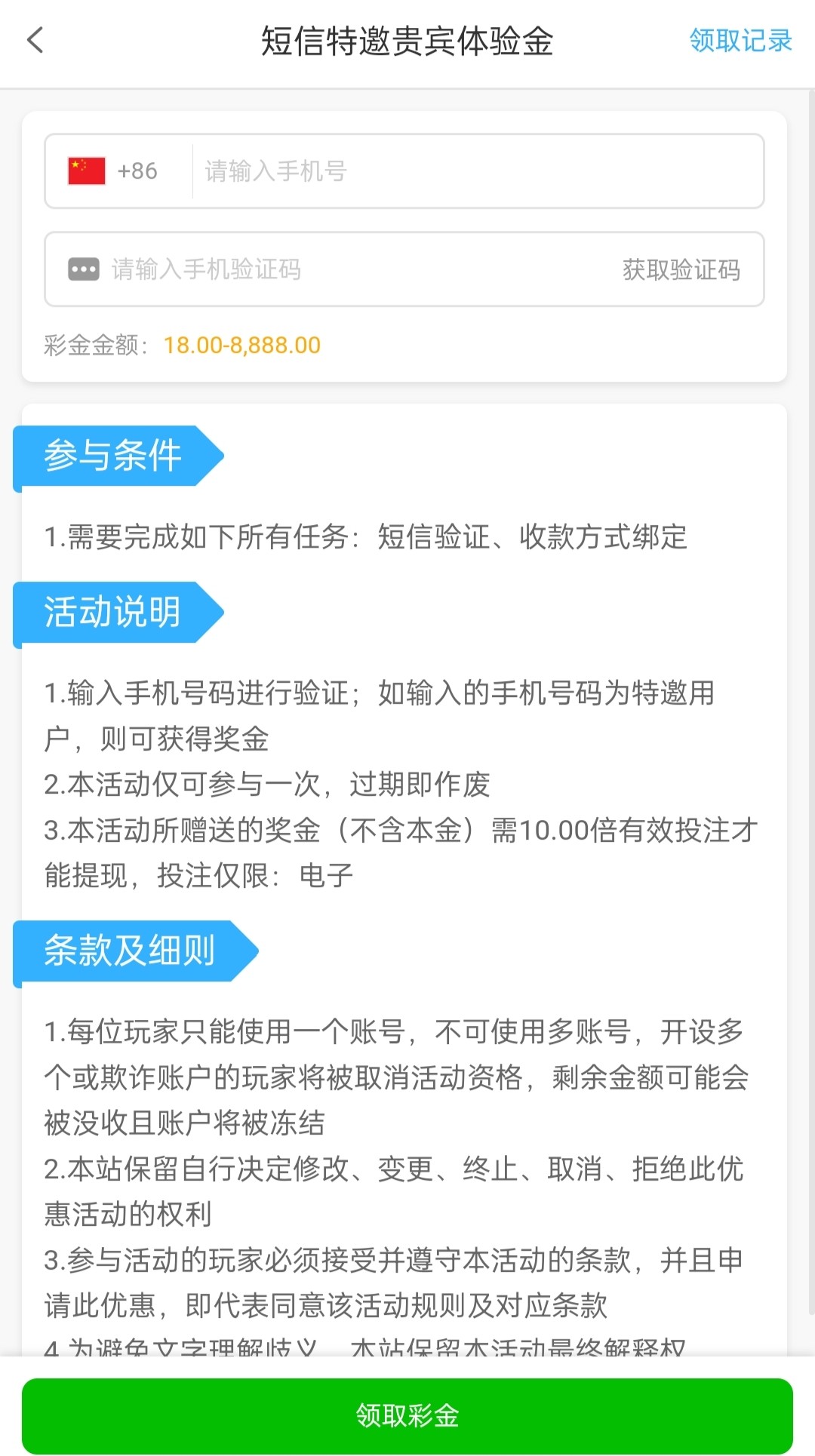Tap 获取验证码 to get the SMS code
Screen dimensions: 815x1456
tap(681, 269)
